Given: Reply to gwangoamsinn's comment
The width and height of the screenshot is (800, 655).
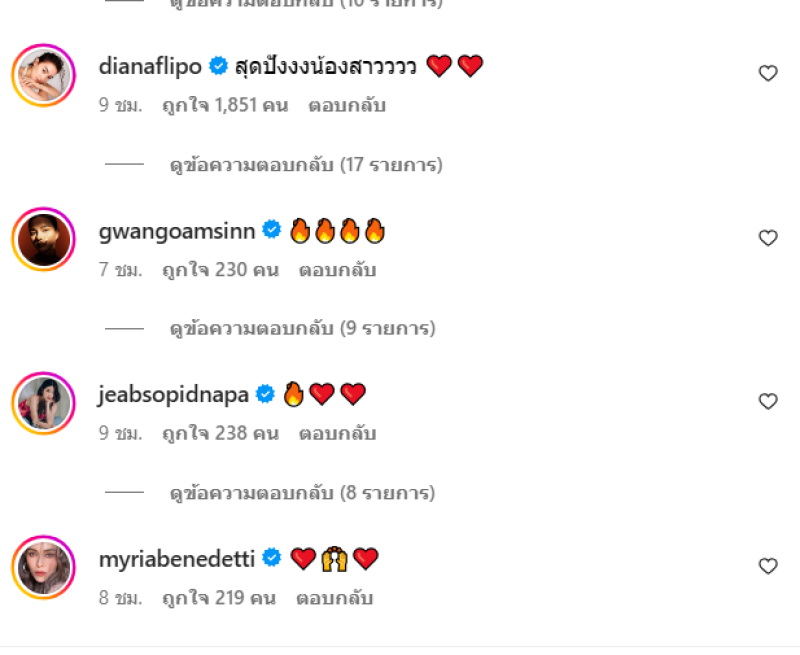Looking at the screenshot, I should (x=337, y=270).
